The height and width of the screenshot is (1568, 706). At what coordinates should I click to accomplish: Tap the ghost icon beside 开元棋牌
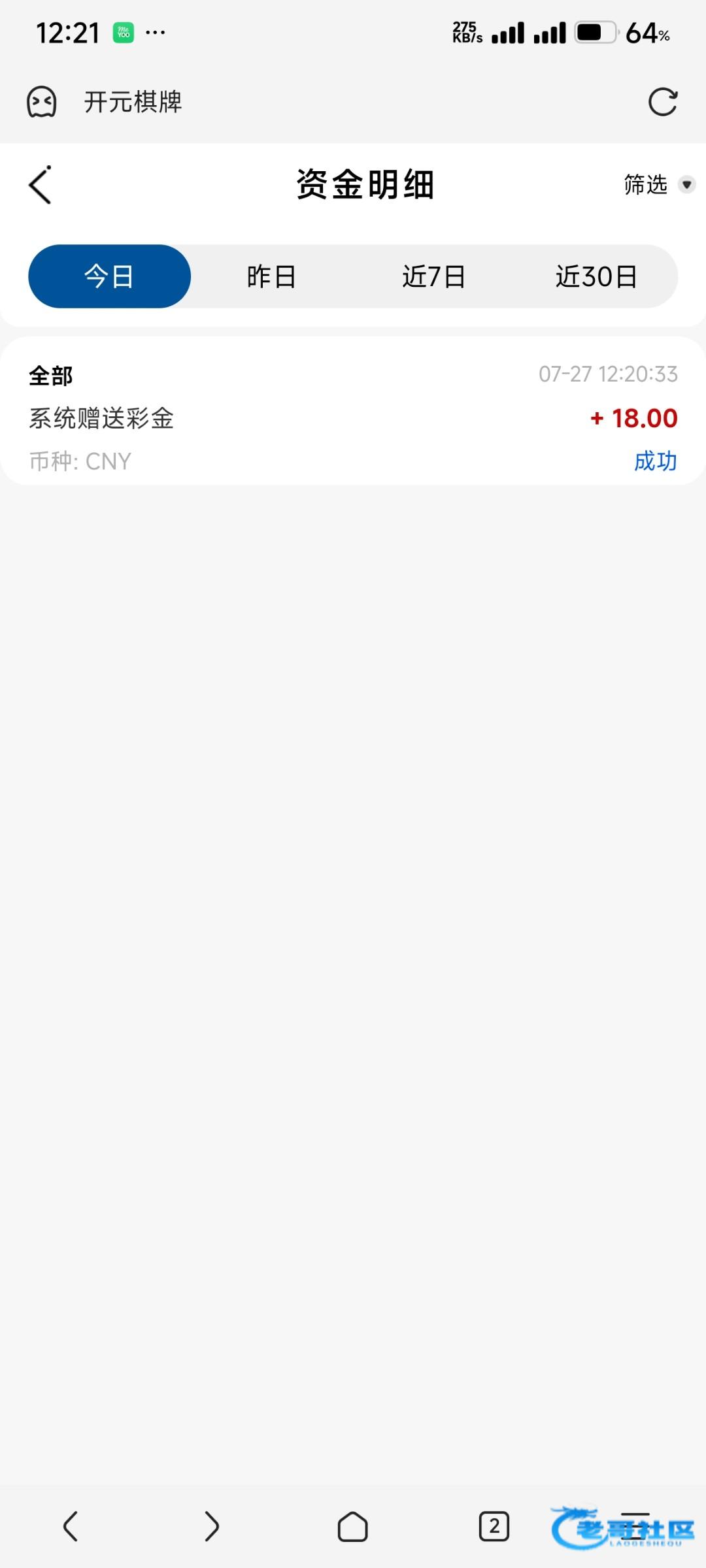(x=41, y=102)
